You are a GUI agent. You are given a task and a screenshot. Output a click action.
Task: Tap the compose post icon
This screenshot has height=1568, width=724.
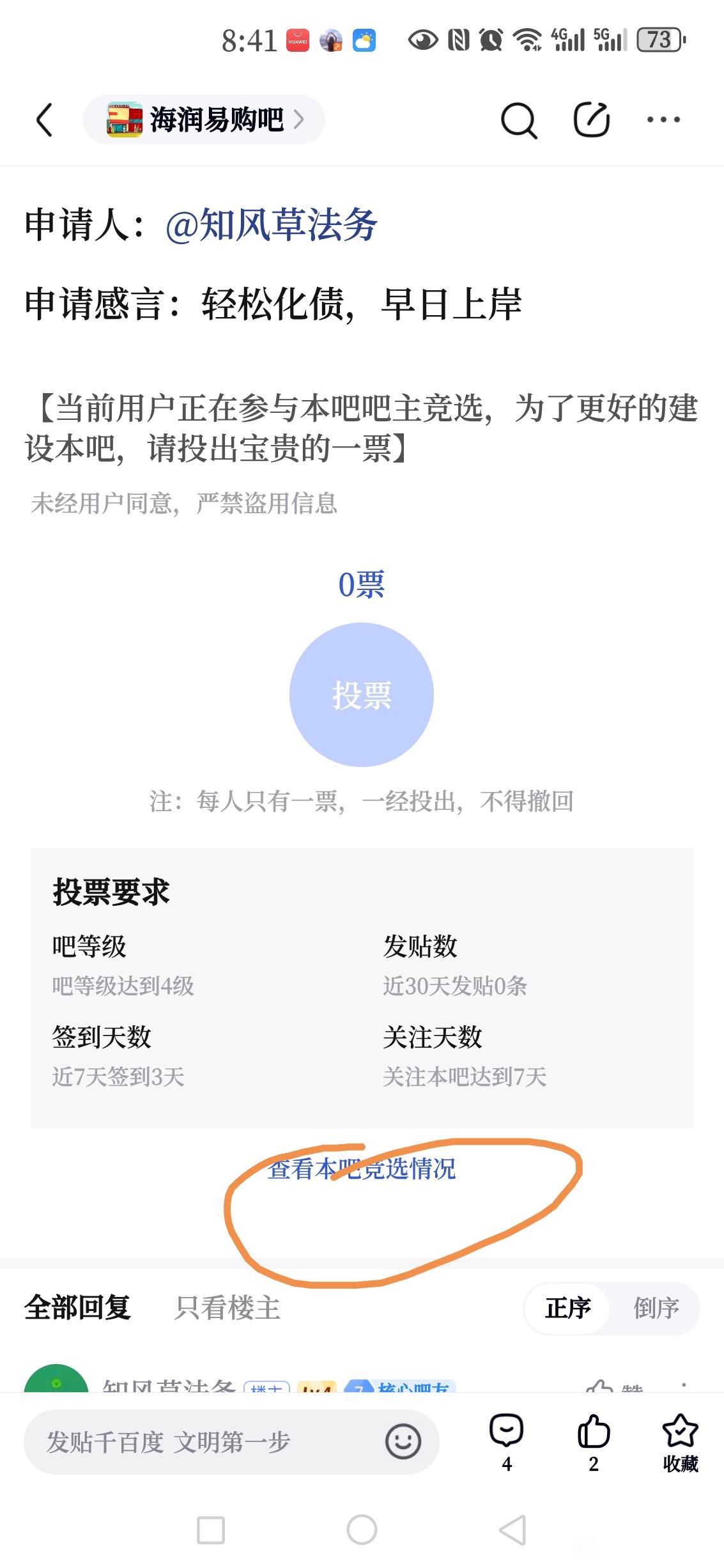[x=591, y=120]
